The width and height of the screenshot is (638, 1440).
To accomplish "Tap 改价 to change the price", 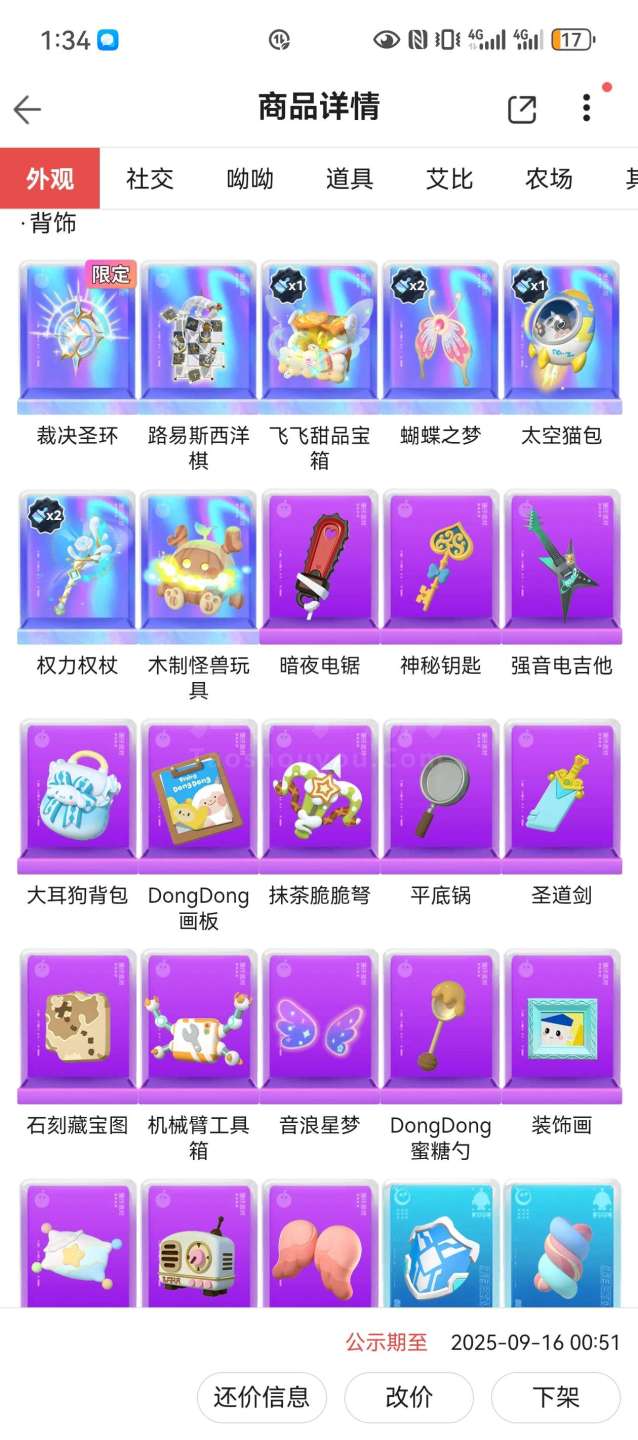I will [x=409, y=1397].
